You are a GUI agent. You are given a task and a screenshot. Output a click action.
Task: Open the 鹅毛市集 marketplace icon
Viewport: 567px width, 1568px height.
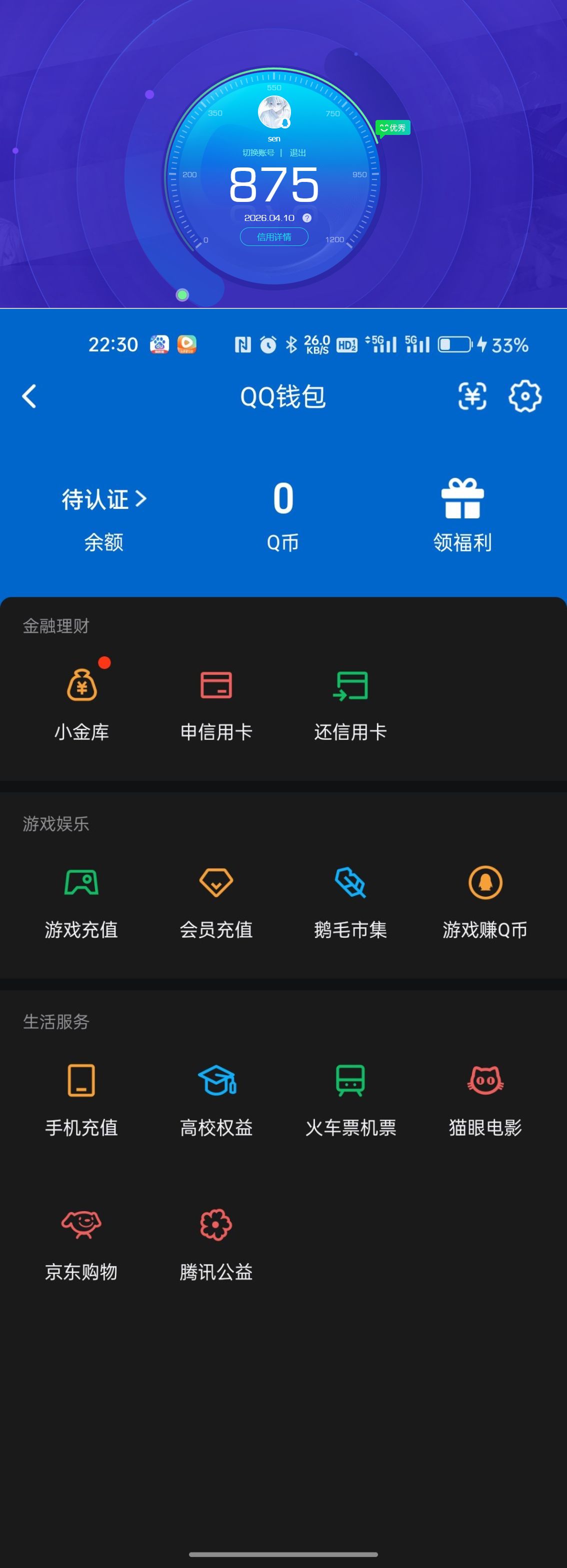pyautogui.click(x=351, y=883)
